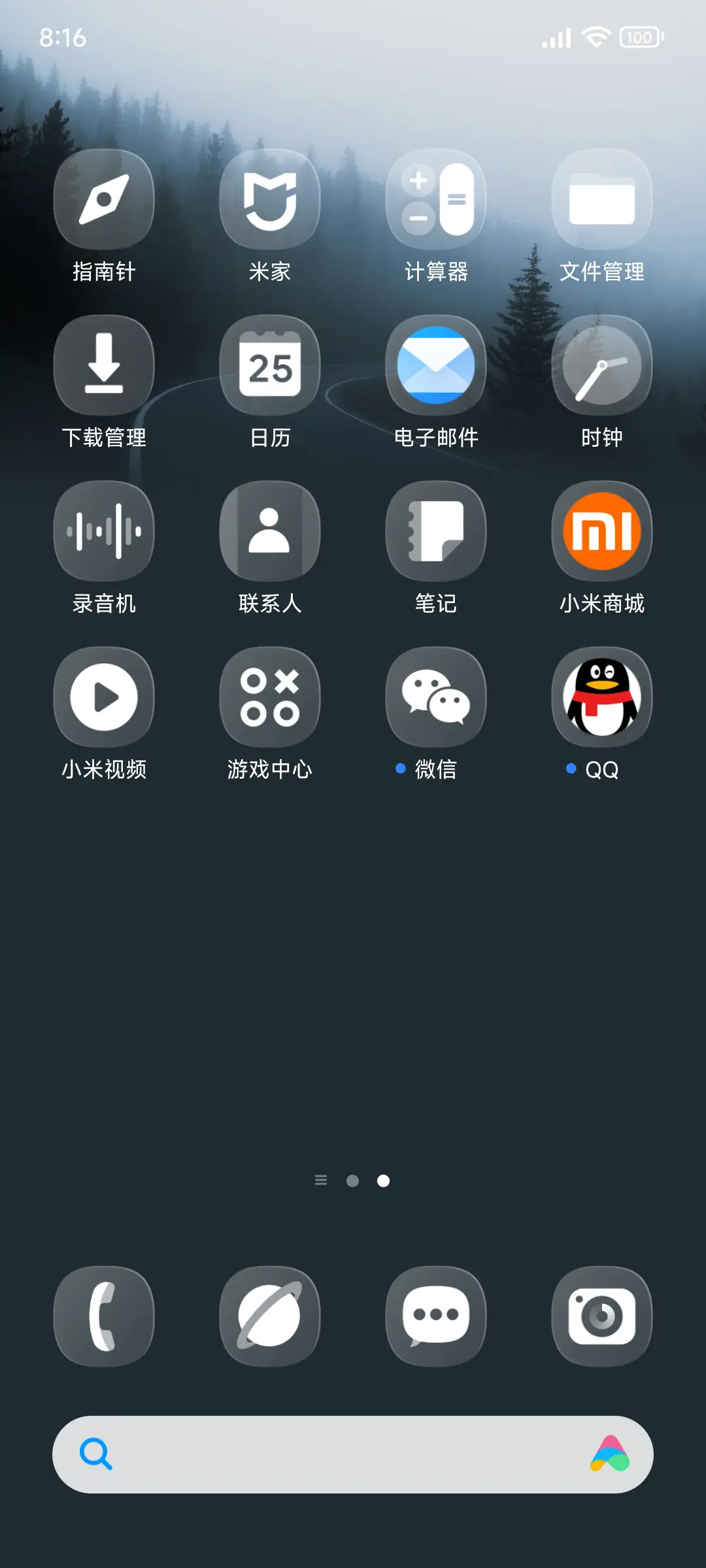
Task: Open WeChat with its notification badge
Action: pyautogui.click(x=436, y=697)
